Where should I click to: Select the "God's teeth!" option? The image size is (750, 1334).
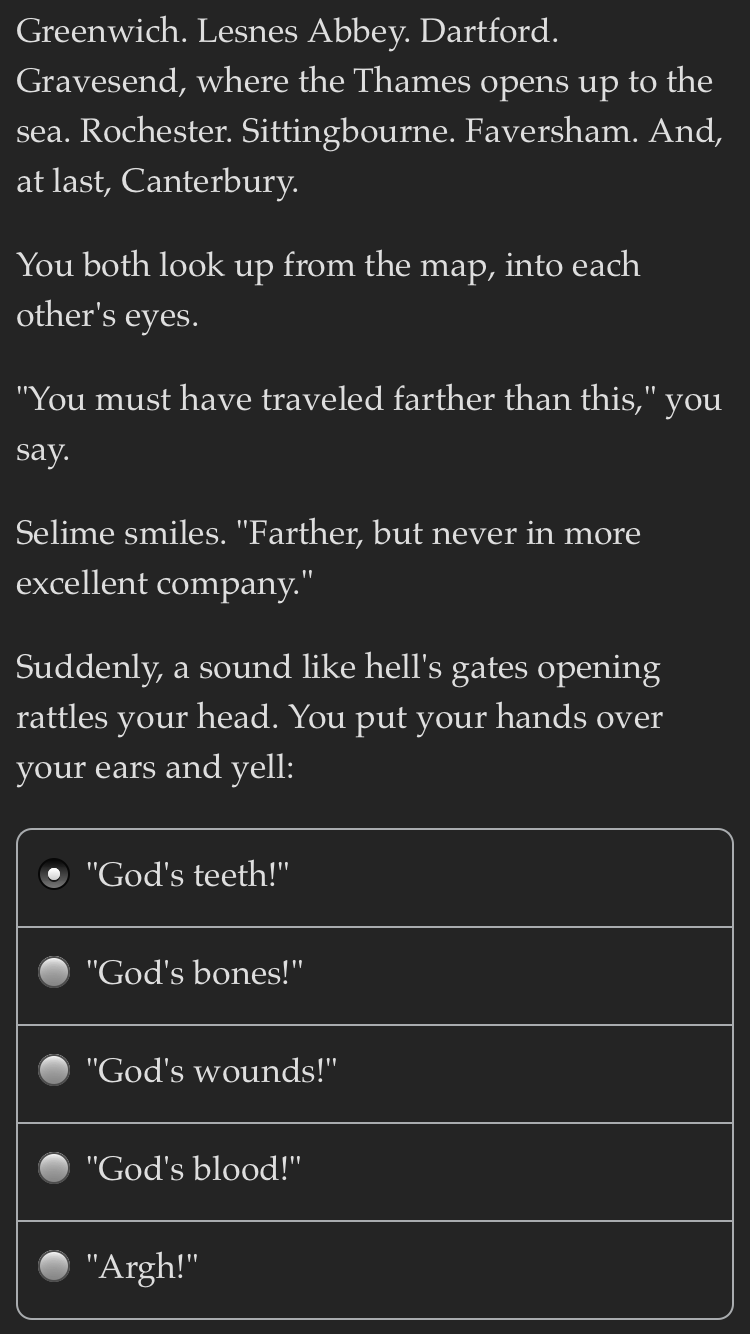[x=375, y=878]
